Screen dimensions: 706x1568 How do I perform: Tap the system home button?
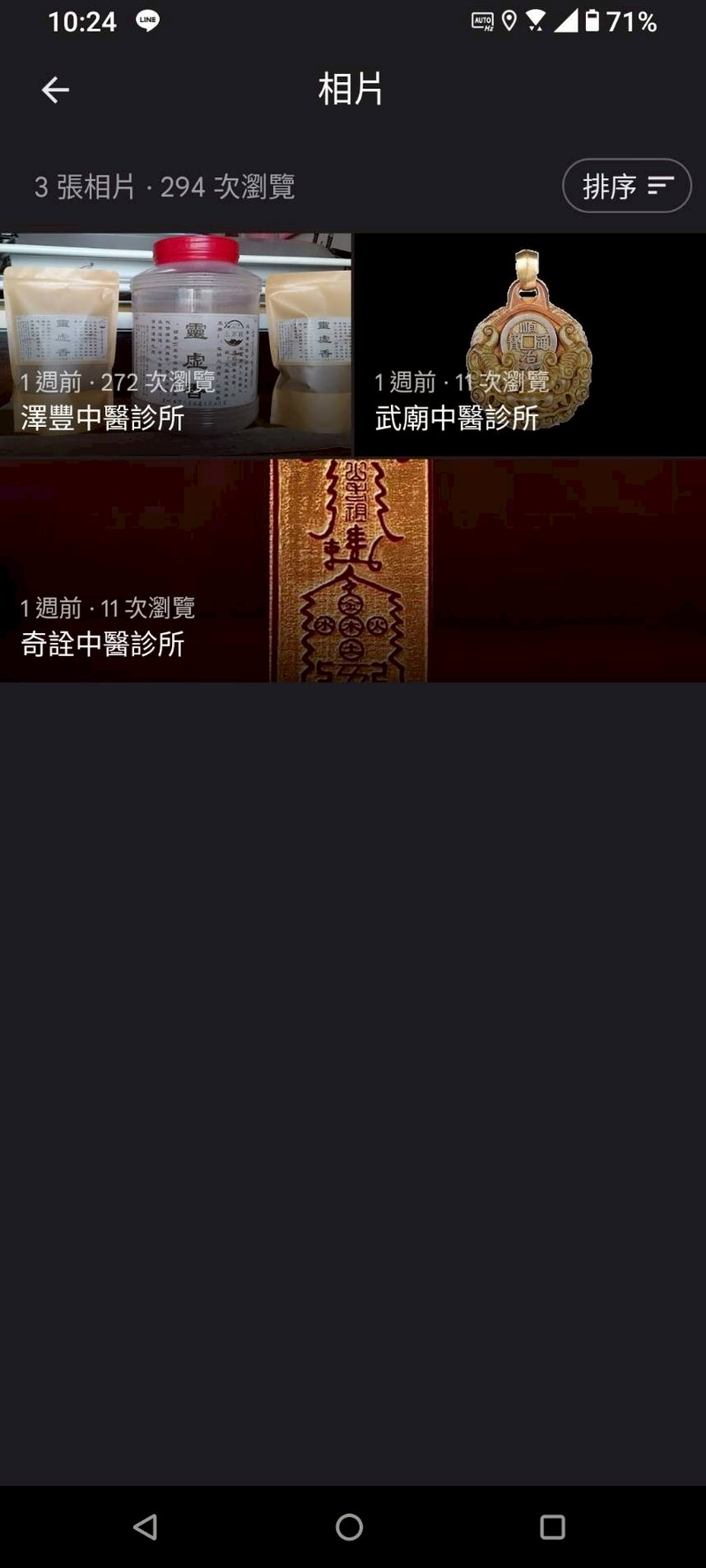point(349,1527)
